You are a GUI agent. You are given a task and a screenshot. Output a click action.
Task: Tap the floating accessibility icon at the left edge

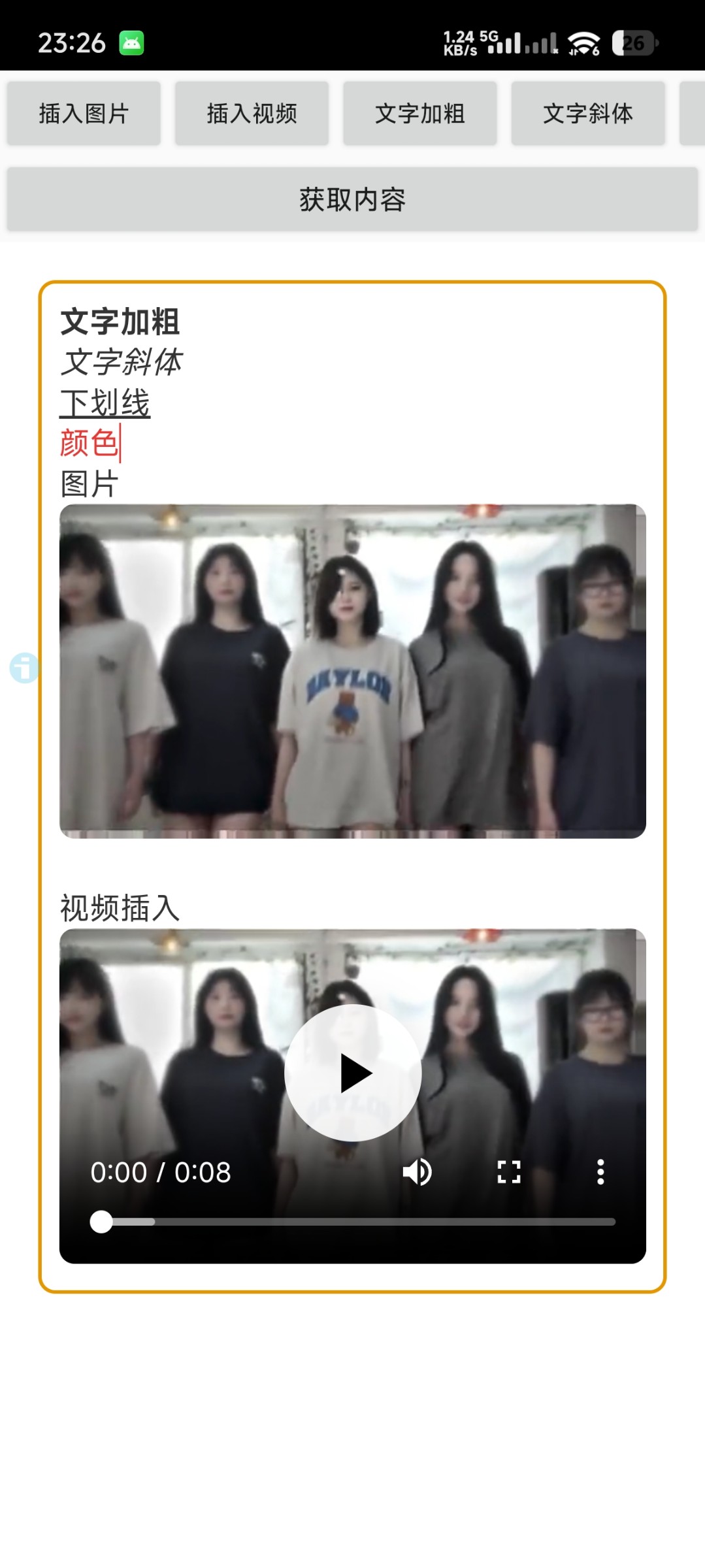pyautogui.click(x=24, y=668)
